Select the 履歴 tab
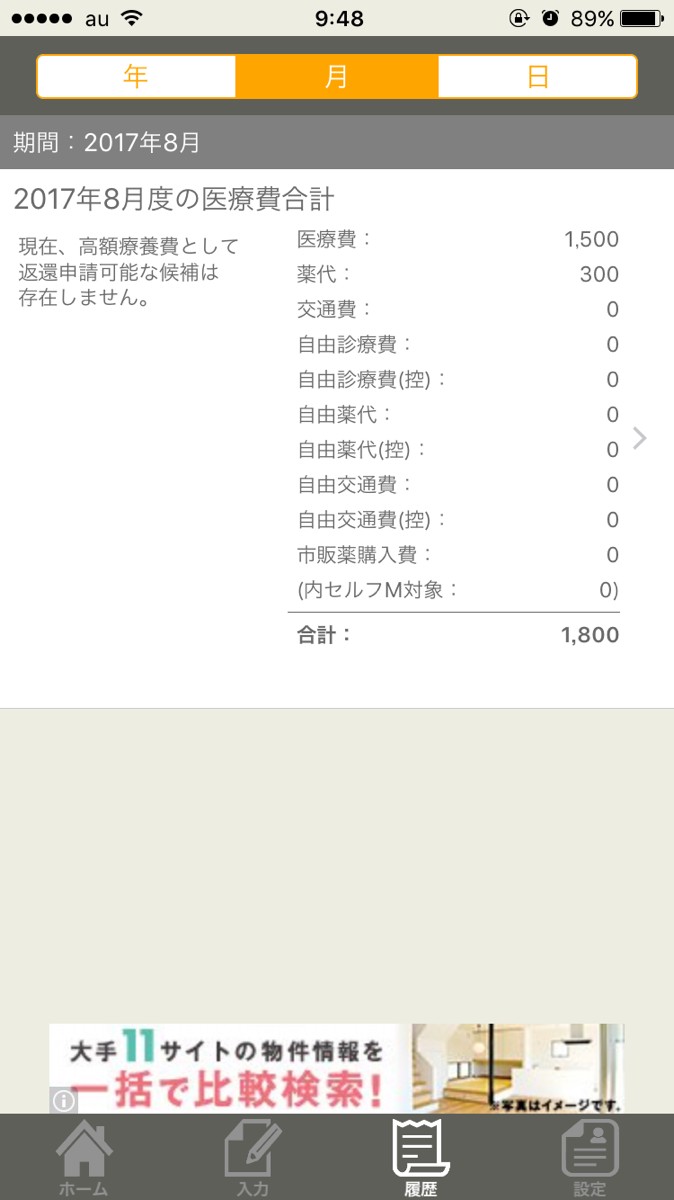Image resolution: width=674 pixels, height=1200 pixels. pos(420,1158)
